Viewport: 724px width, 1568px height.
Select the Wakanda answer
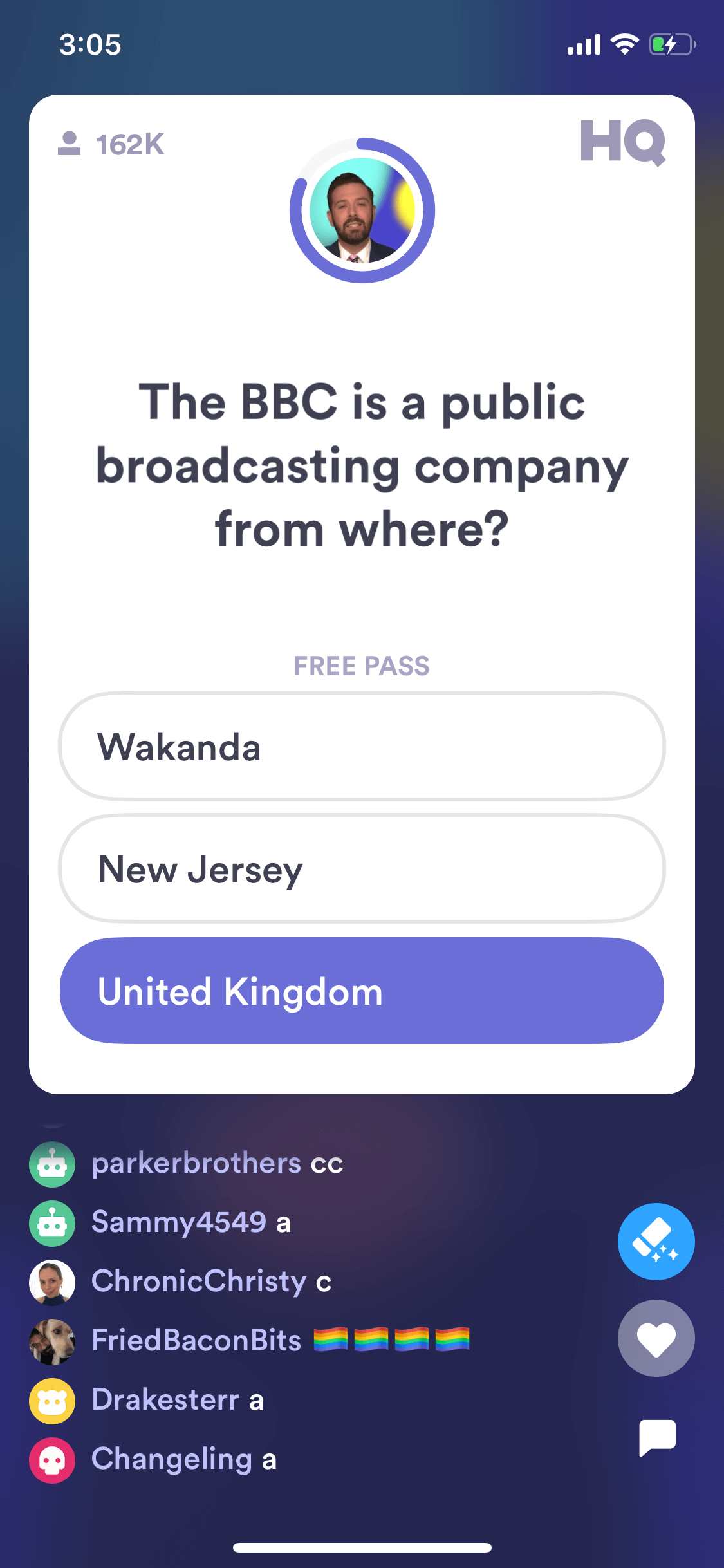(x=362, y=747)
